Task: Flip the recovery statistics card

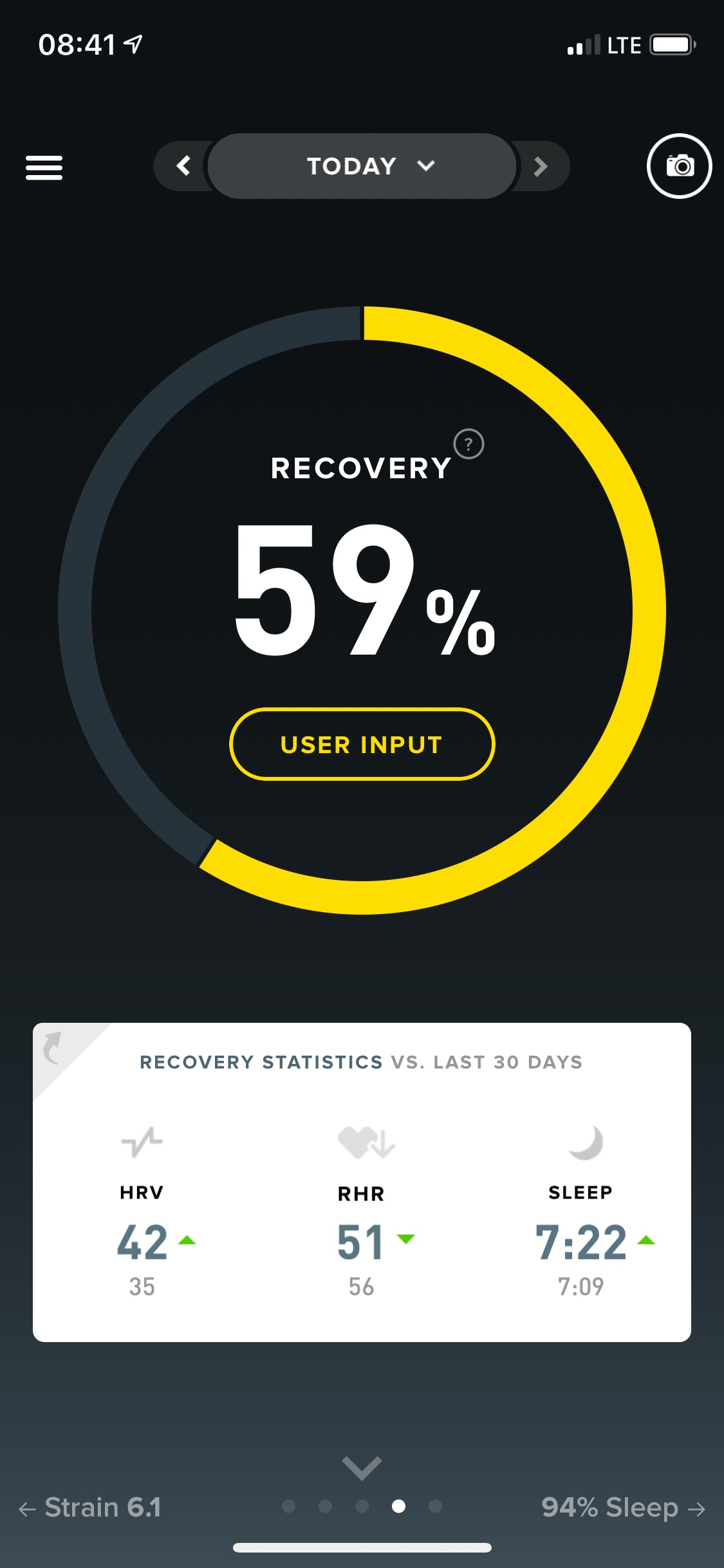Action: point(54,1048)
